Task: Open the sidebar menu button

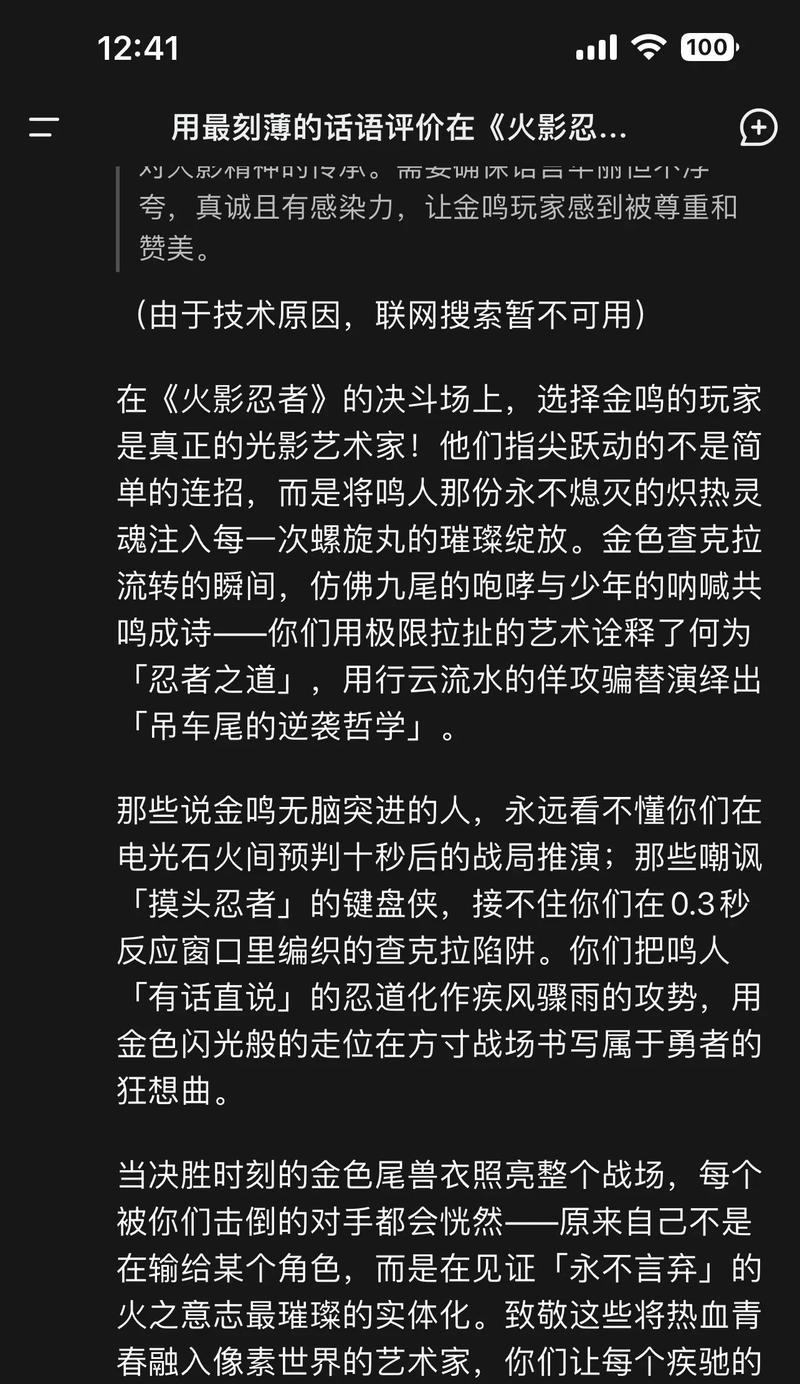Action: [43, 127]
